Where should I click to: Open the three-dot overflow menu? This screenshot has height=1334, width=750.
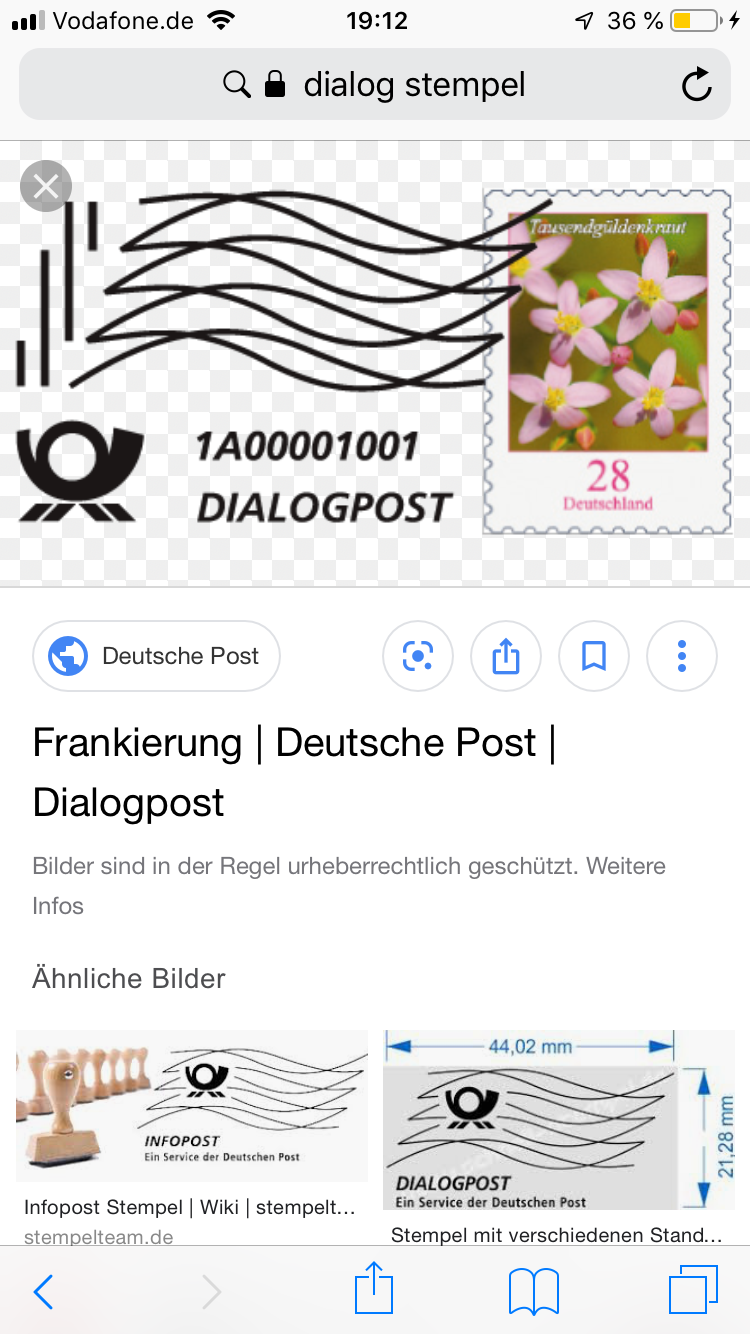pos(681,656)
